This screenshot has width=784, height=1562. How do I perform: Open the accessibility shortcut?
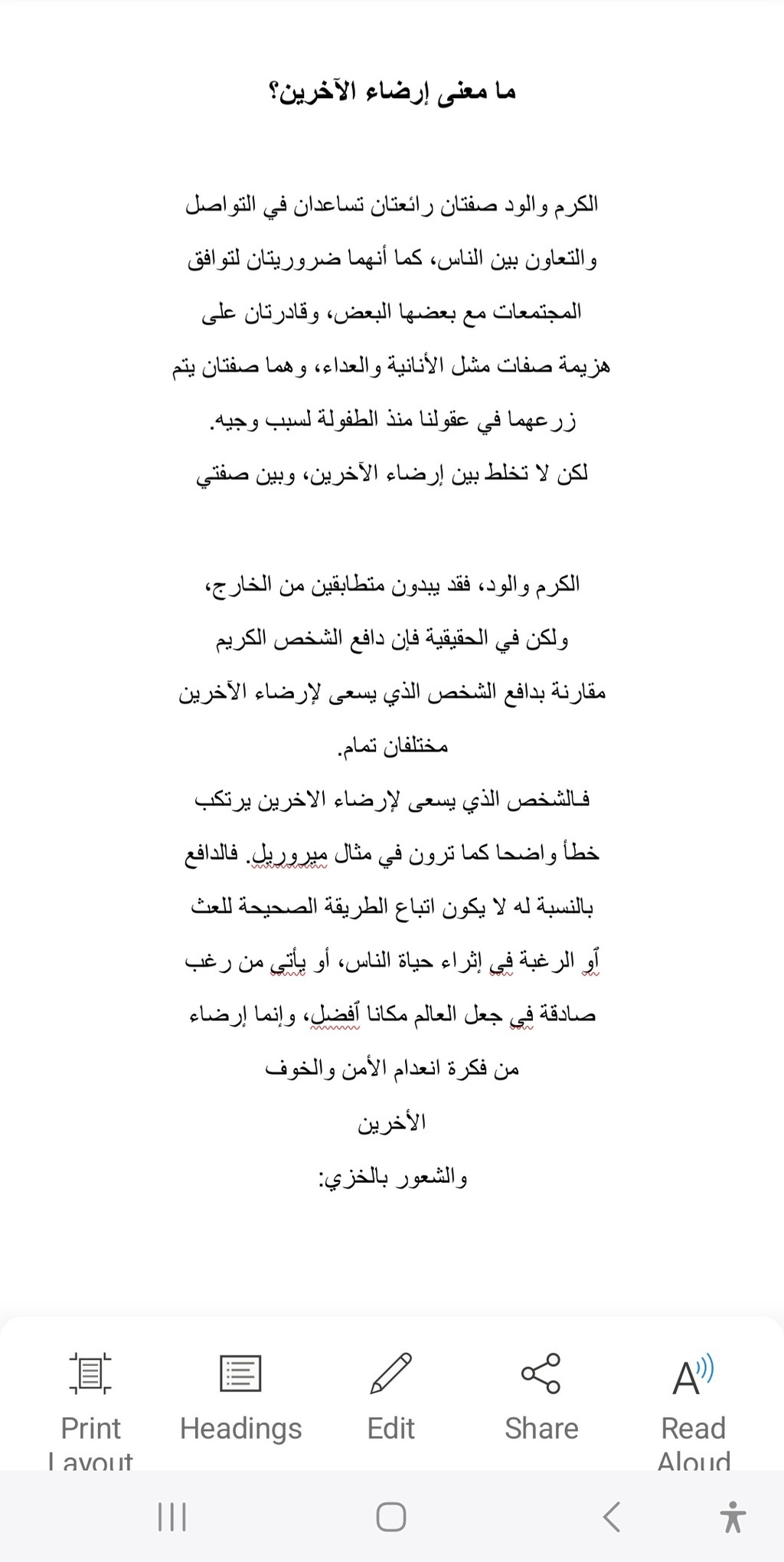pos(733,1517)
